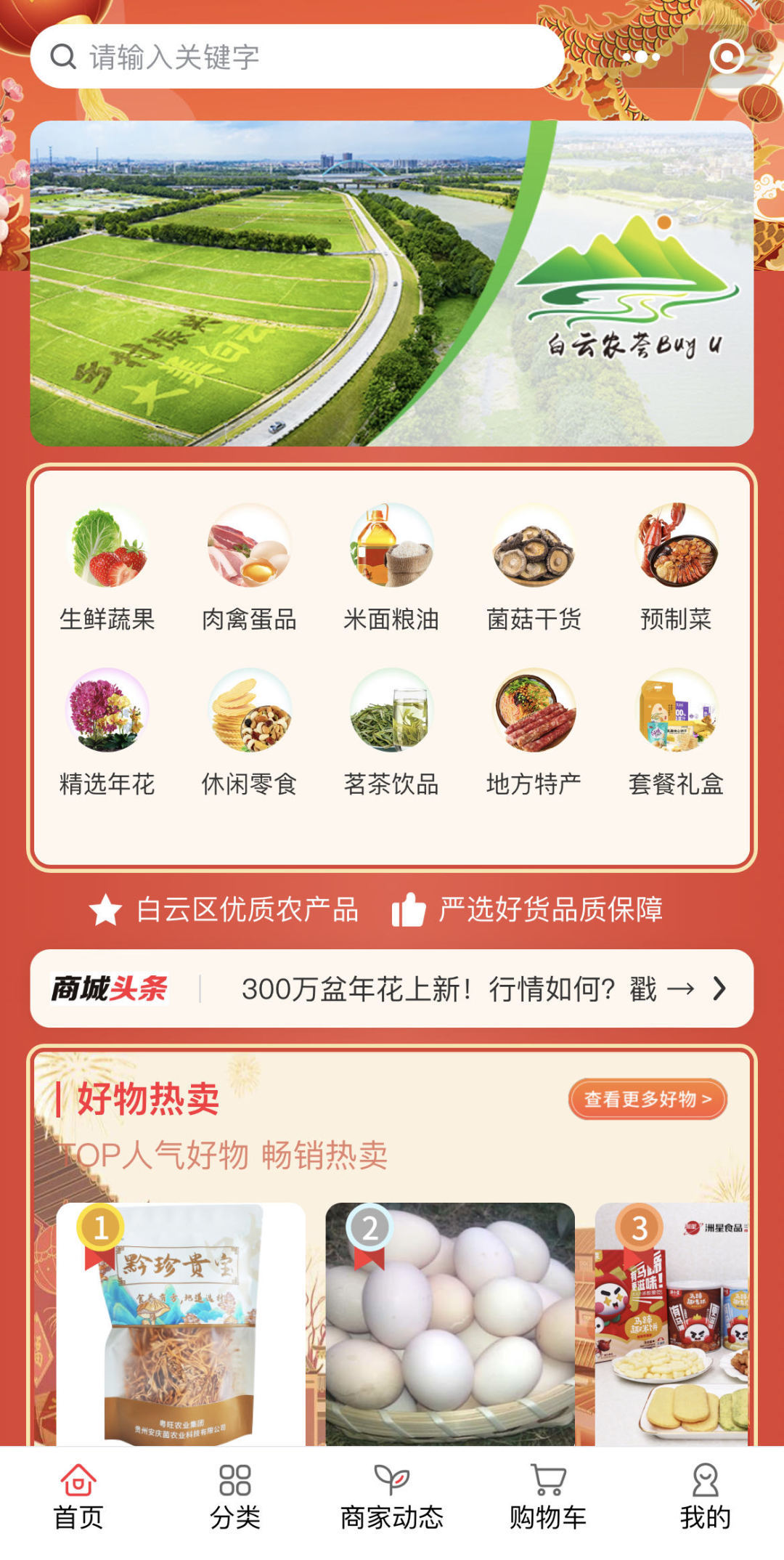Open the number 2 ranked eggs product
Screen dimensions: 784x1560
(450, 1323)
